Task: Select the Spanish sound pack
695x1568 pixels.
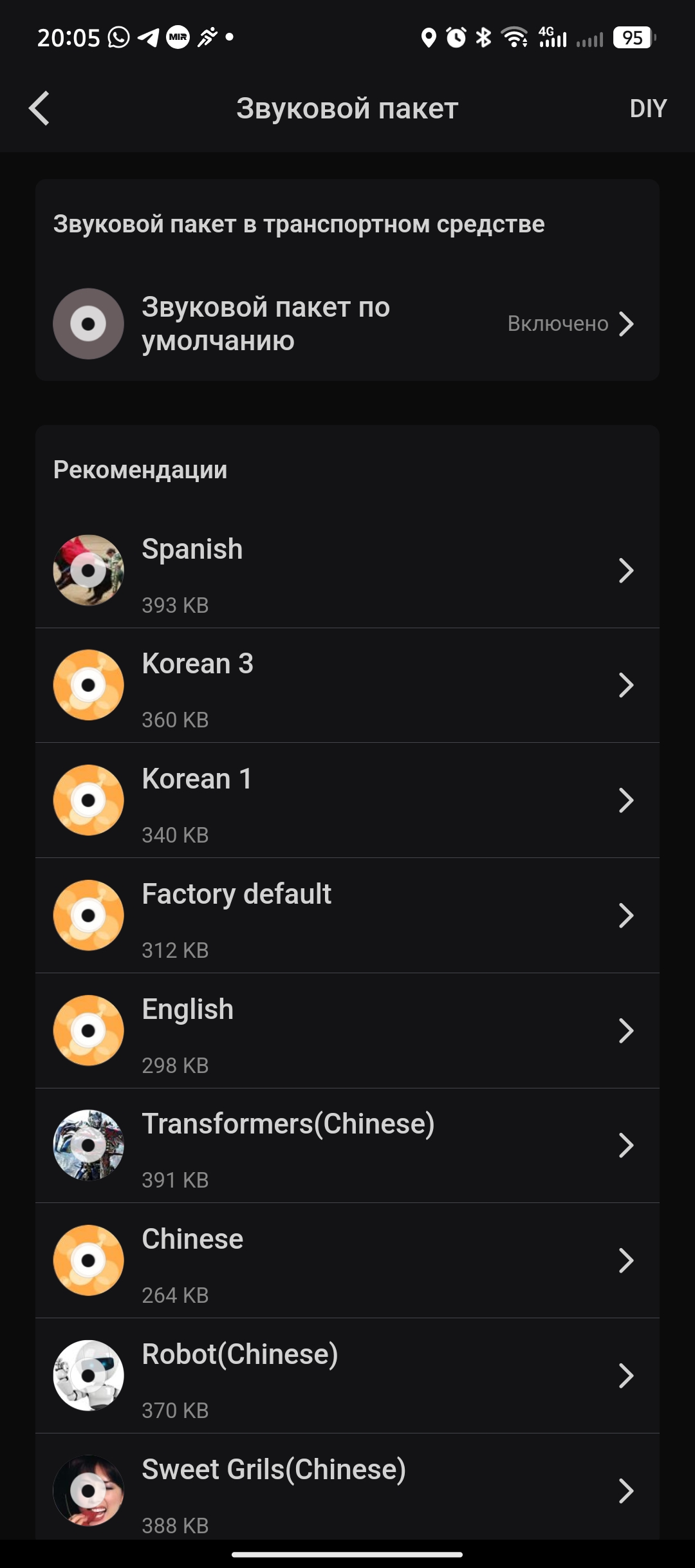Action: tap(347, 570)
